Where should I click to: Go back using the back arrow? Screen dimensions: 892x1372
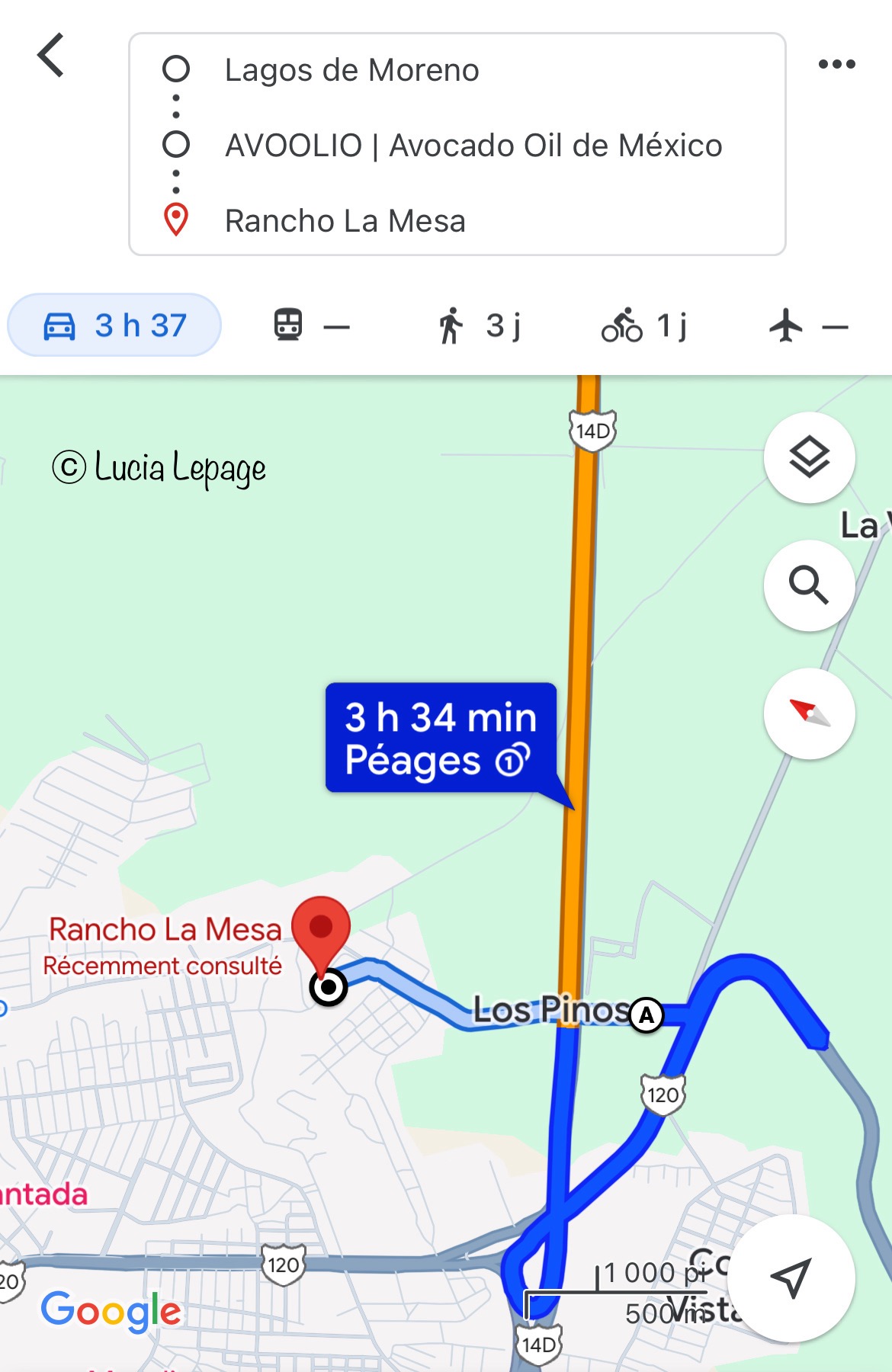coord(51,56)
